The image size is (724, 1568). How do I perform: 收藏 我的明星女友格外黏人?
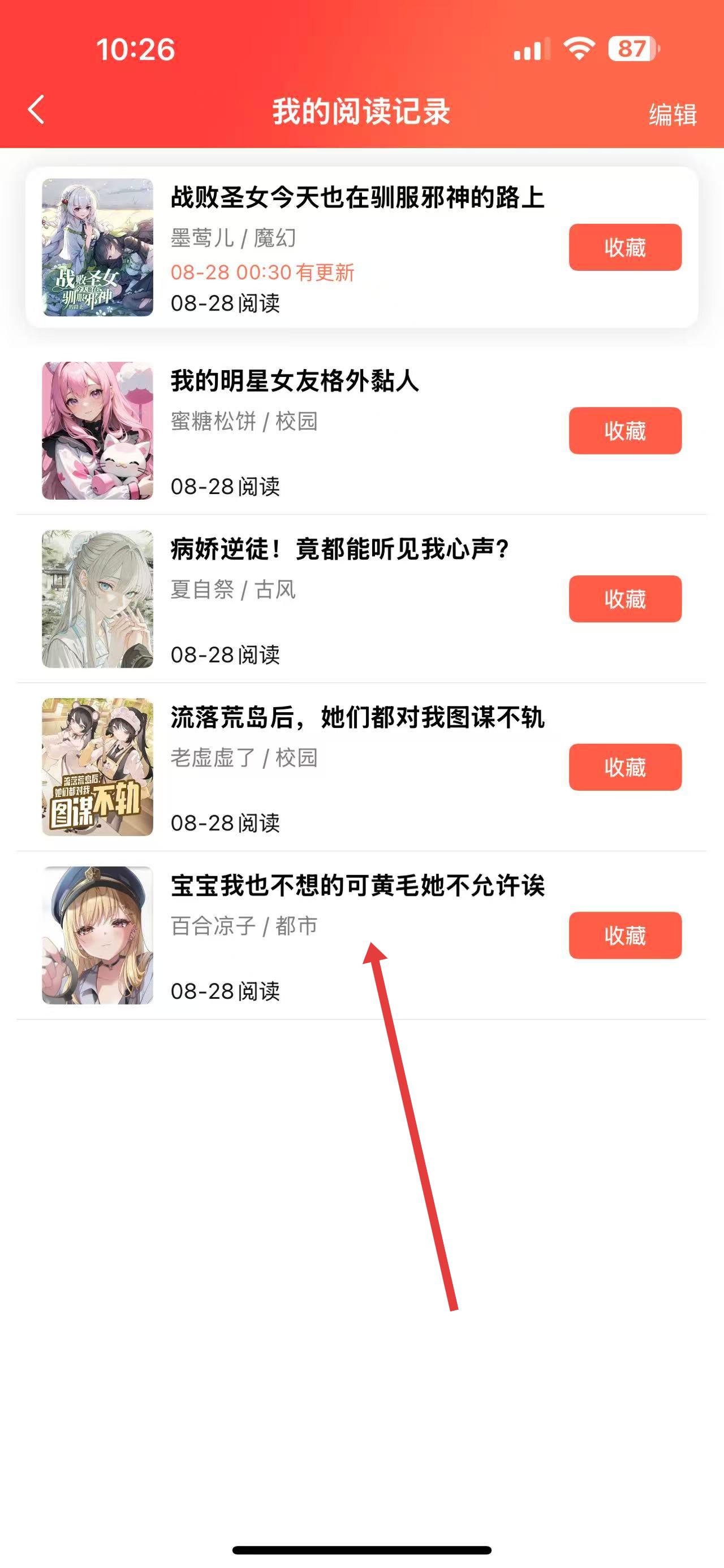point(625,431)
